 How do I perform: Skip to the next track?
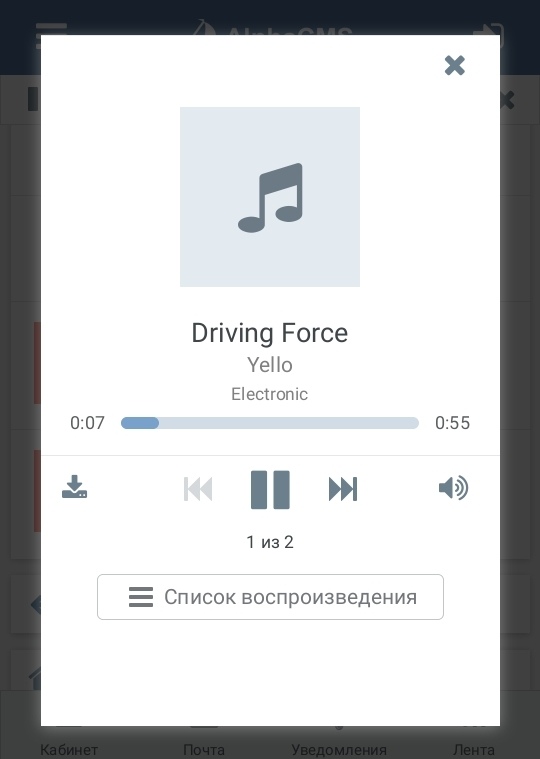(x=343, y=488)
